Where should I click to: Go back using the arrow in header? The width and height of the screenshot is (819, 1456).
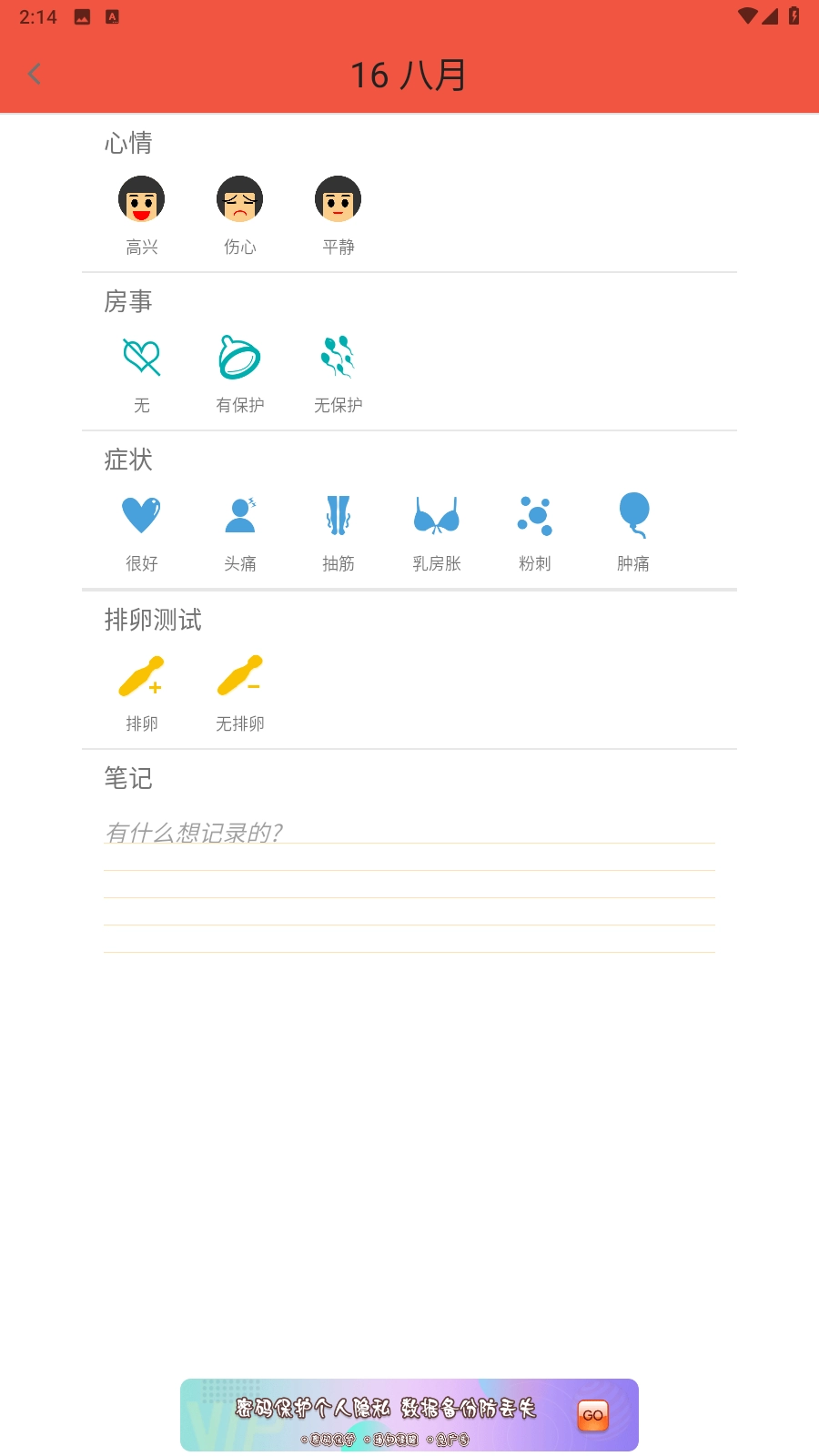point(35,73)
